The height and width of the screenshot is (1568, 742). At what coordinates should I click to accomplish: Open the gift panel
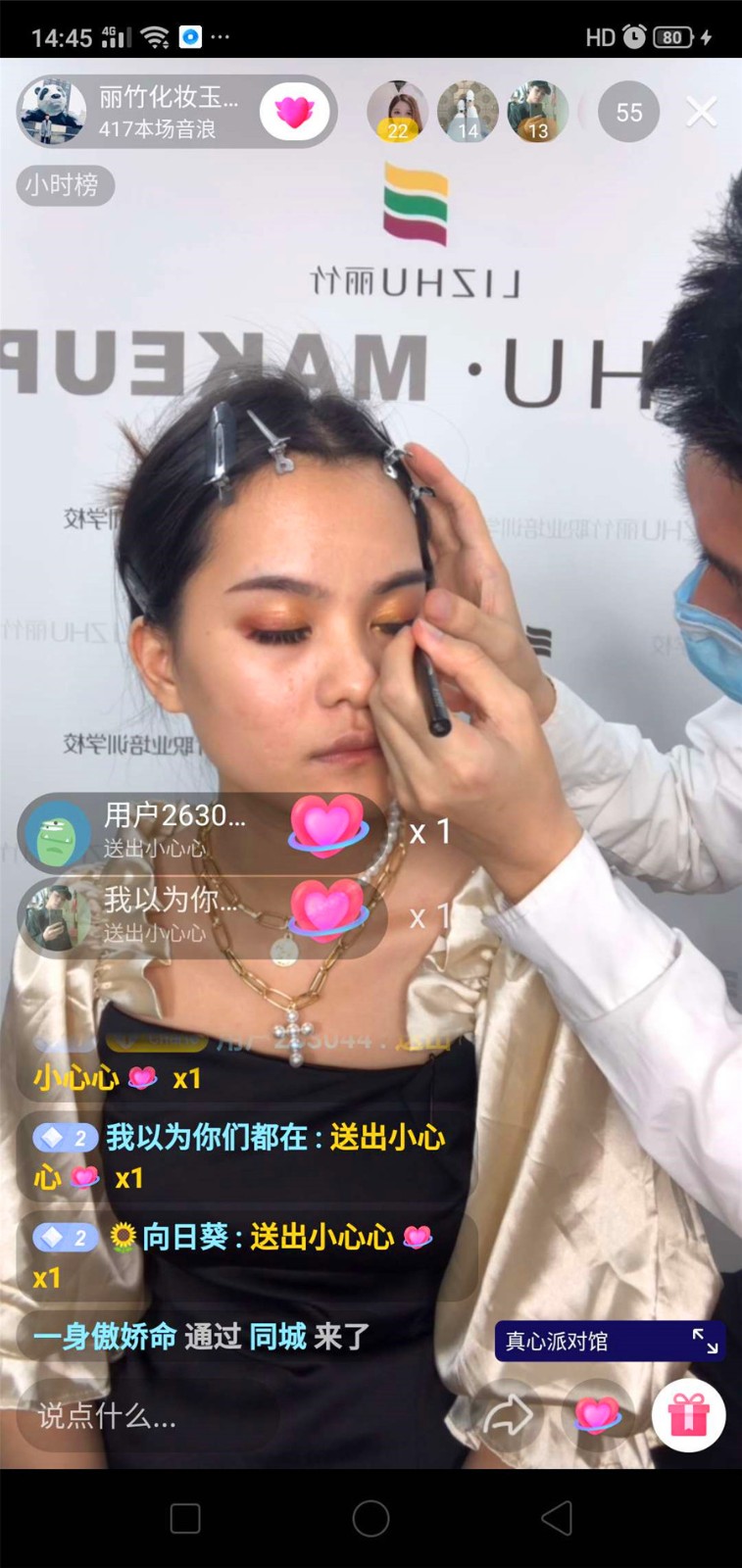688,1416
